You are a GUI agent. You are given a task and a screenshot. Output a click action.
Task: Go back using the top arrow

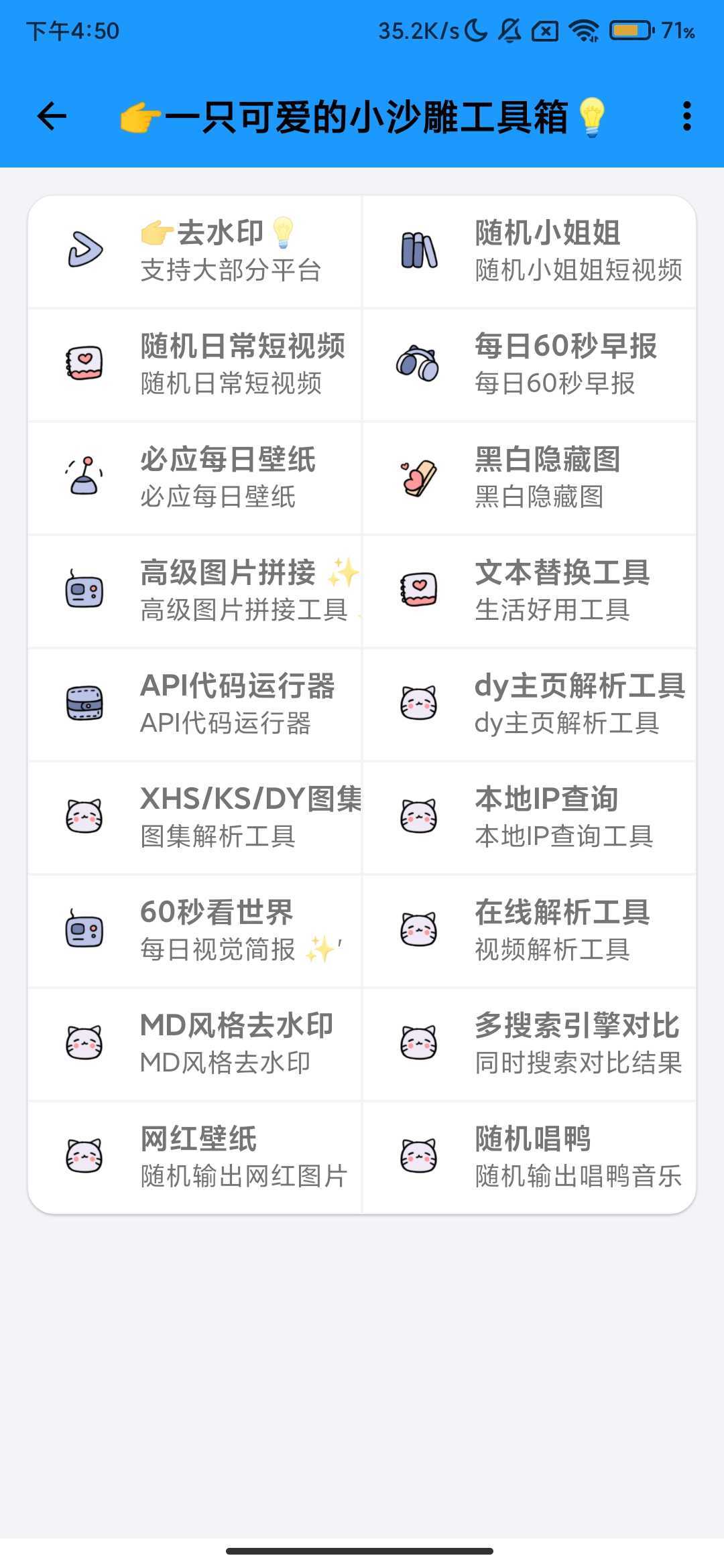point(52,117)
